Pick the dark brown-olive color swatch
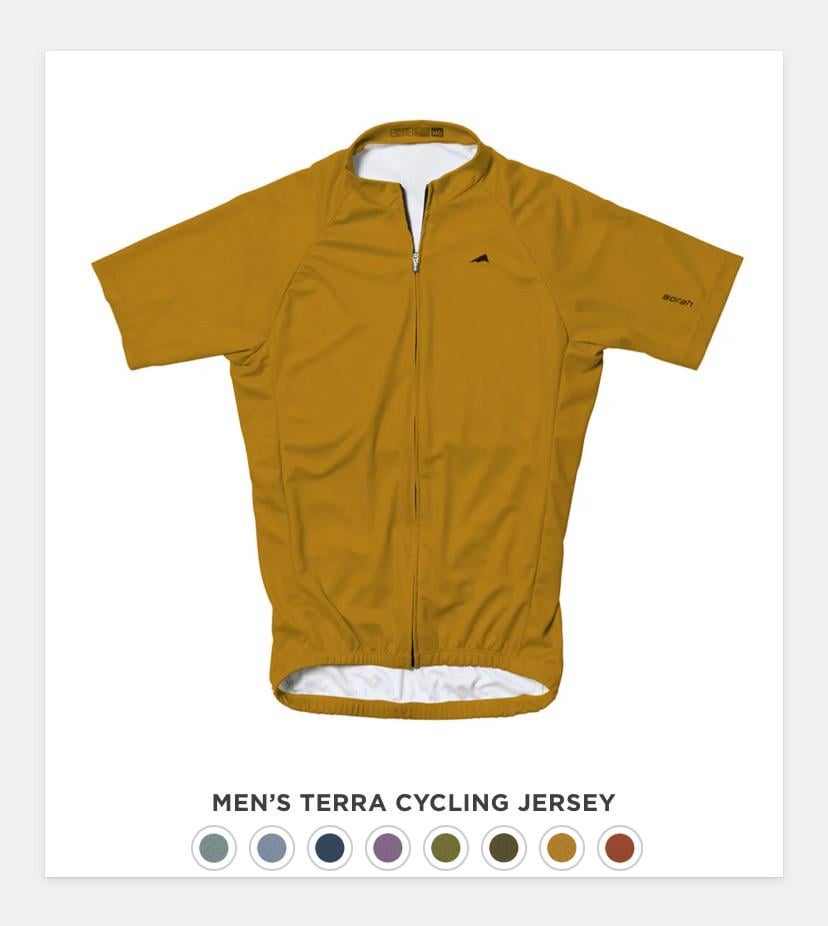This screenshot has height=926, width=828. tap(504, 848)
